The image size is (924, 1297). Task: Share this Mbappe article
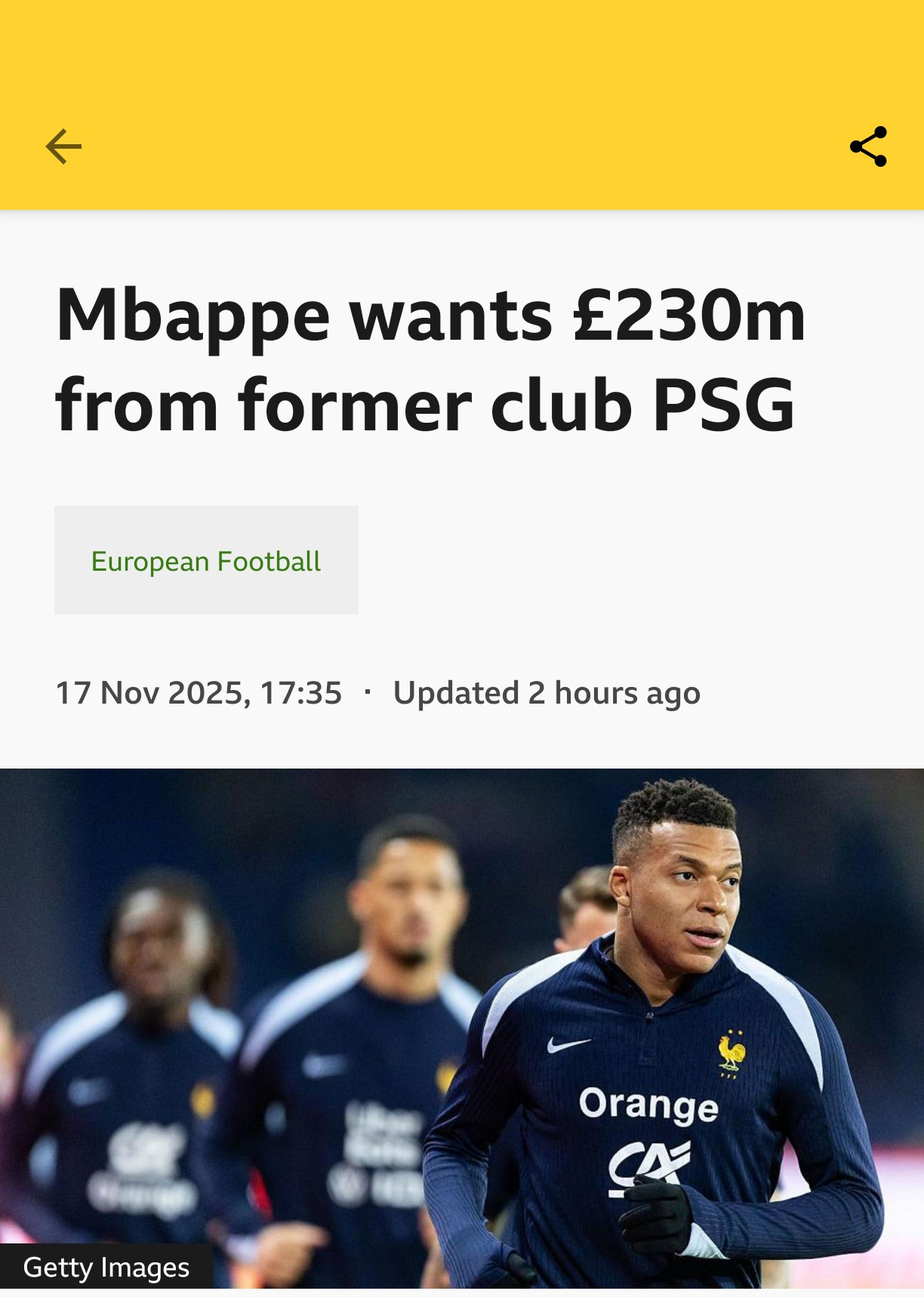point(868,146)
